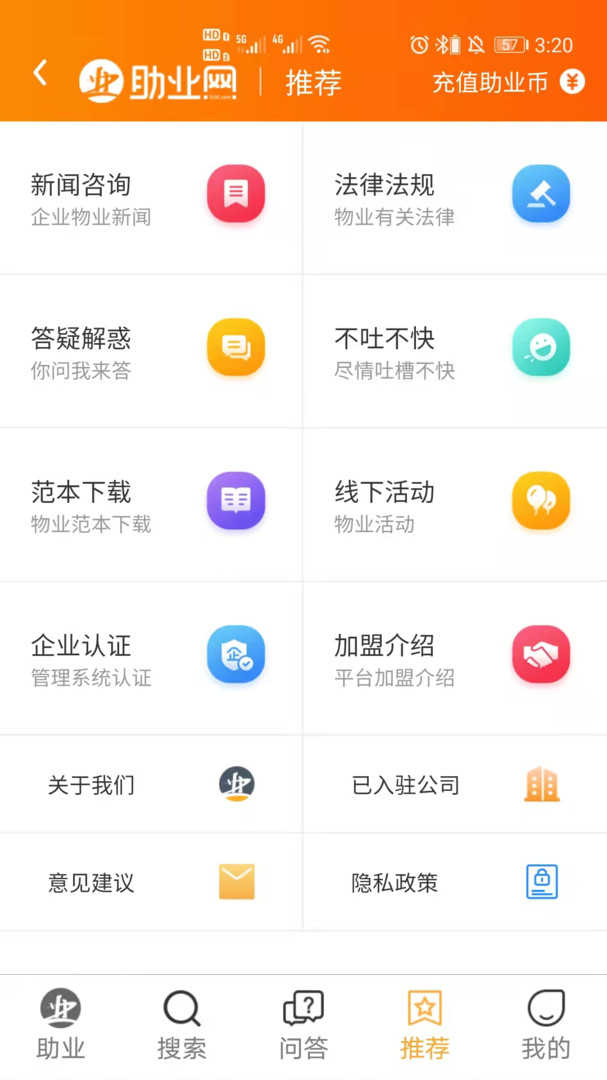The image size is (607, 1080).
Task: Open 加盟介绍 franchise introduction
Action: click(454, 659)
